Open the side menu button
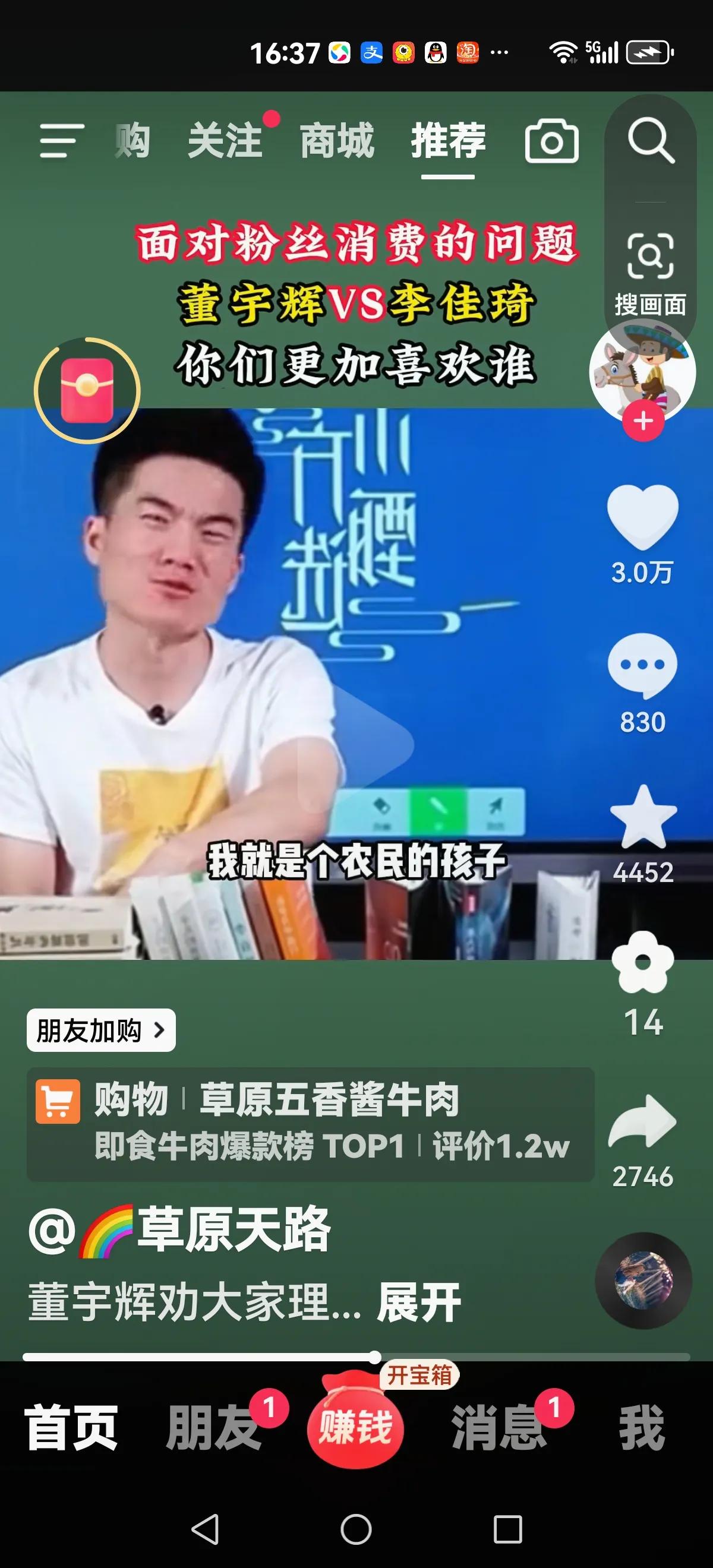The image size is (713, 1568). 61,141
